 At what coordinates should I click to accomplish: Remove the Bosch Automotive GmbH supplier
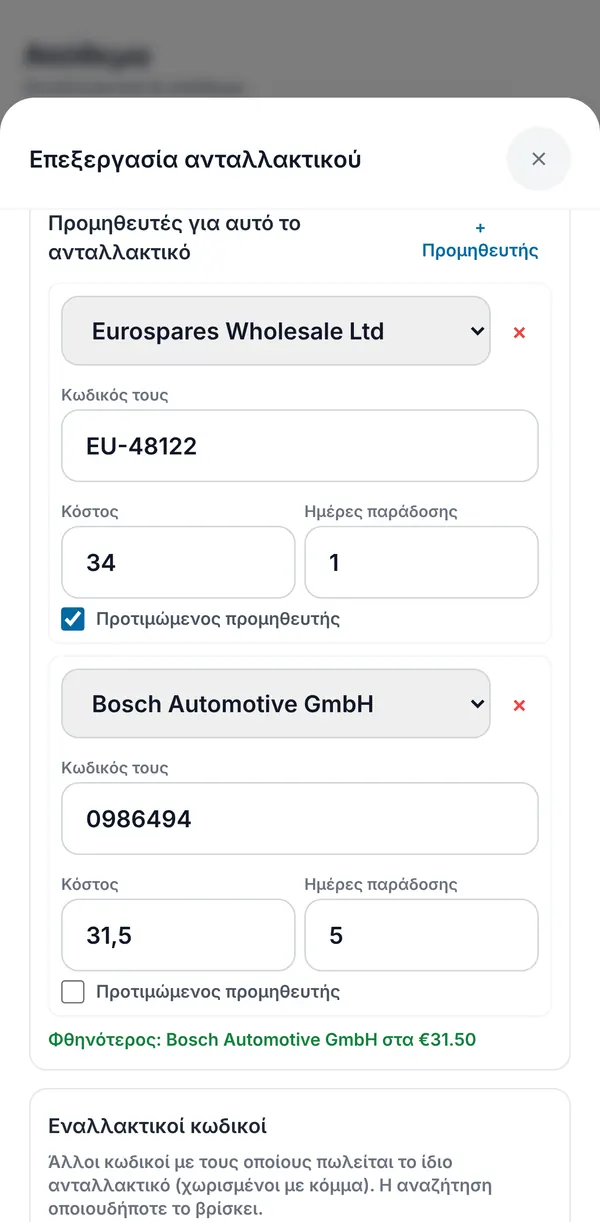pos(519,705)
